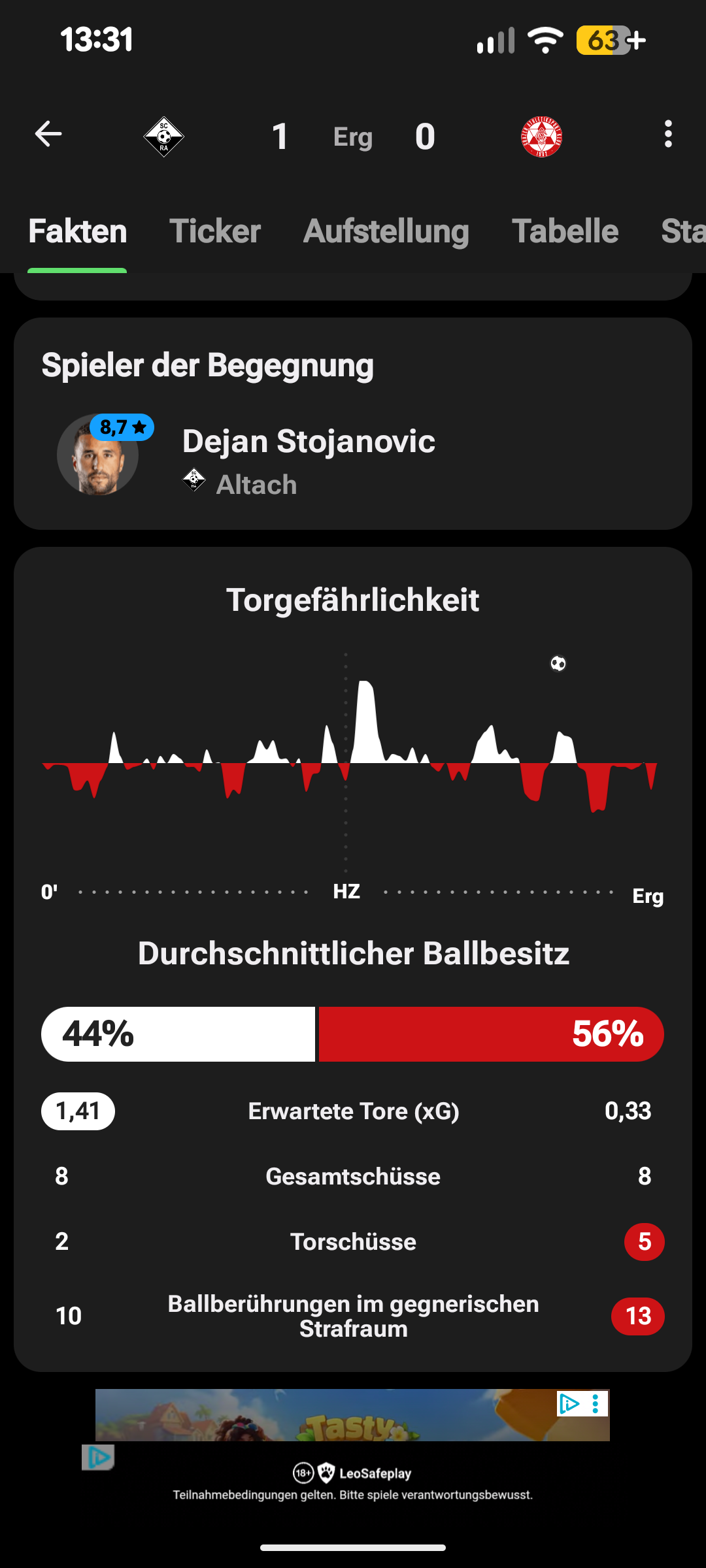The image size is (706, 1568).
Task: Open Dejan Stojanovic's player profile
Action: coord(308,442)
